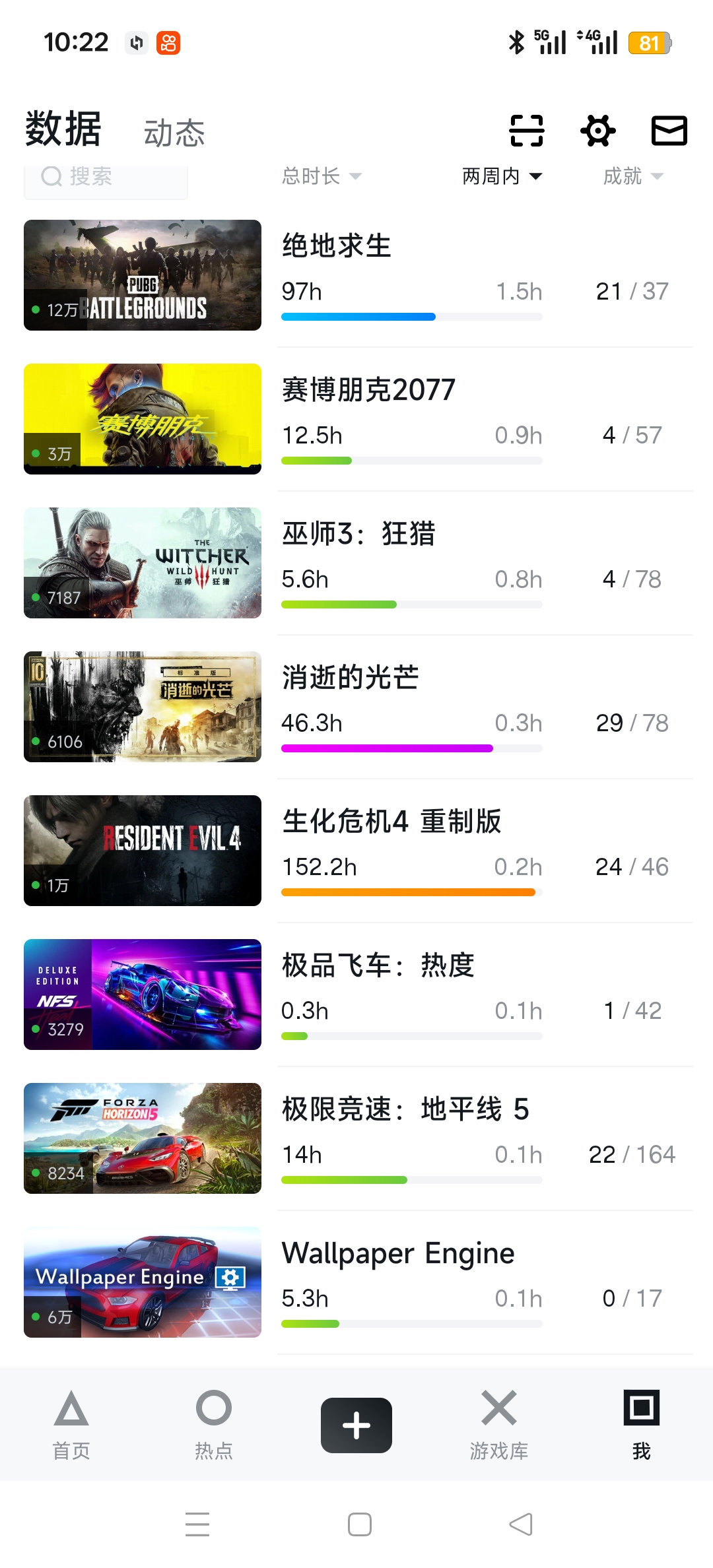Tap the 搜索 search box

106,177
